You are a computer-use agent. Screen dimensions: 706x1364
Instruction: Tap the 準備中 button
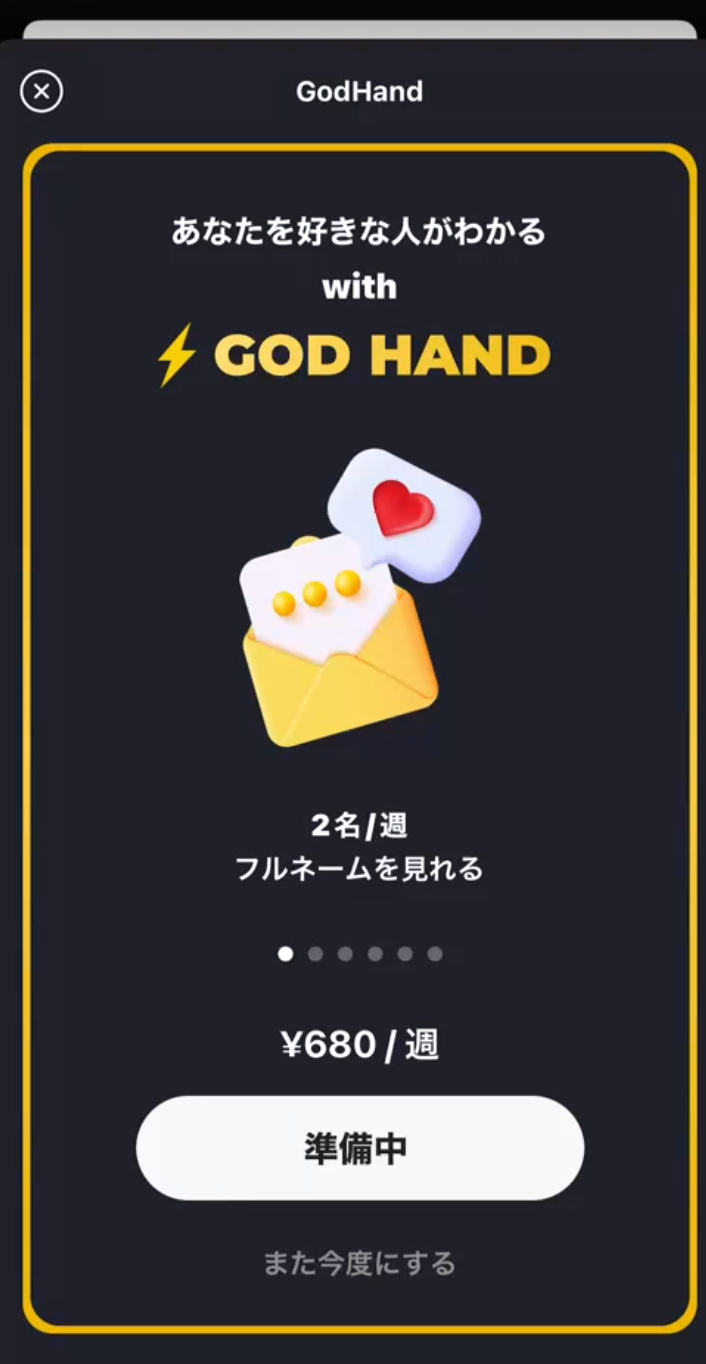359,1148
